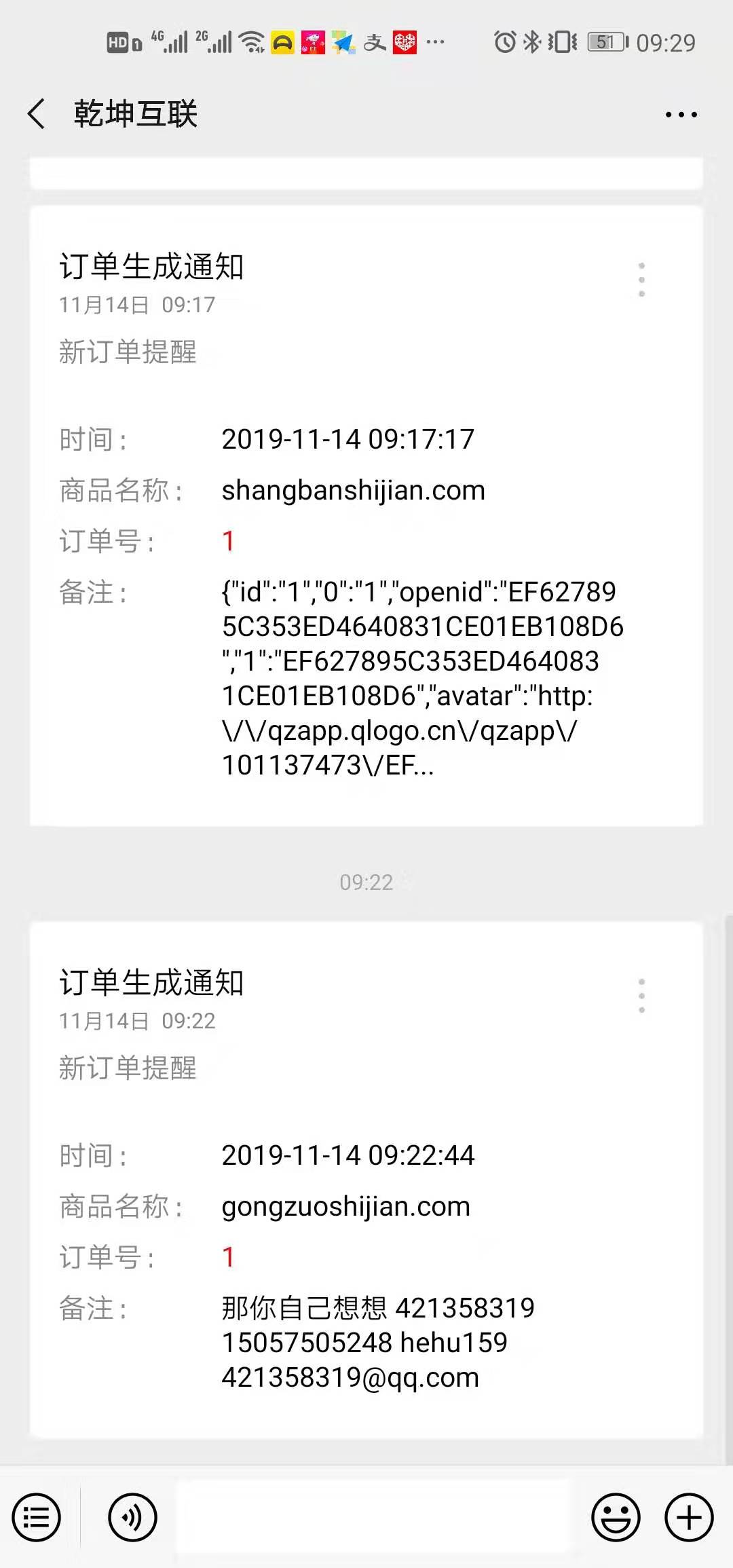Viewport: 733px width, 1568px height.
Task: Open the emoji picker
Action: (x=616, y=1517)
